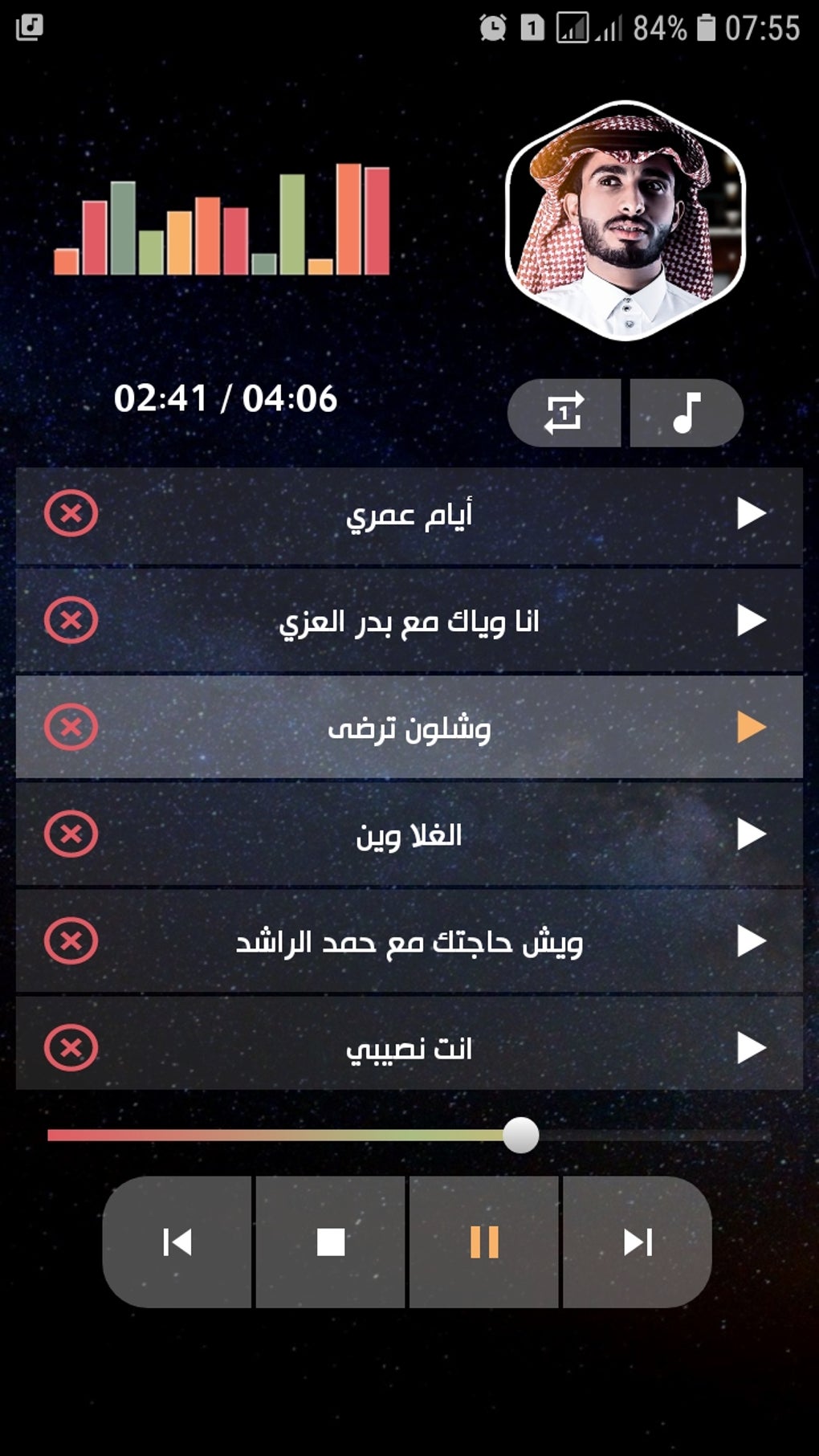Viewport: 819px width, 1456px height.
Task: Stop playback
Action: pyautogui.click(x=330, y=1242)
